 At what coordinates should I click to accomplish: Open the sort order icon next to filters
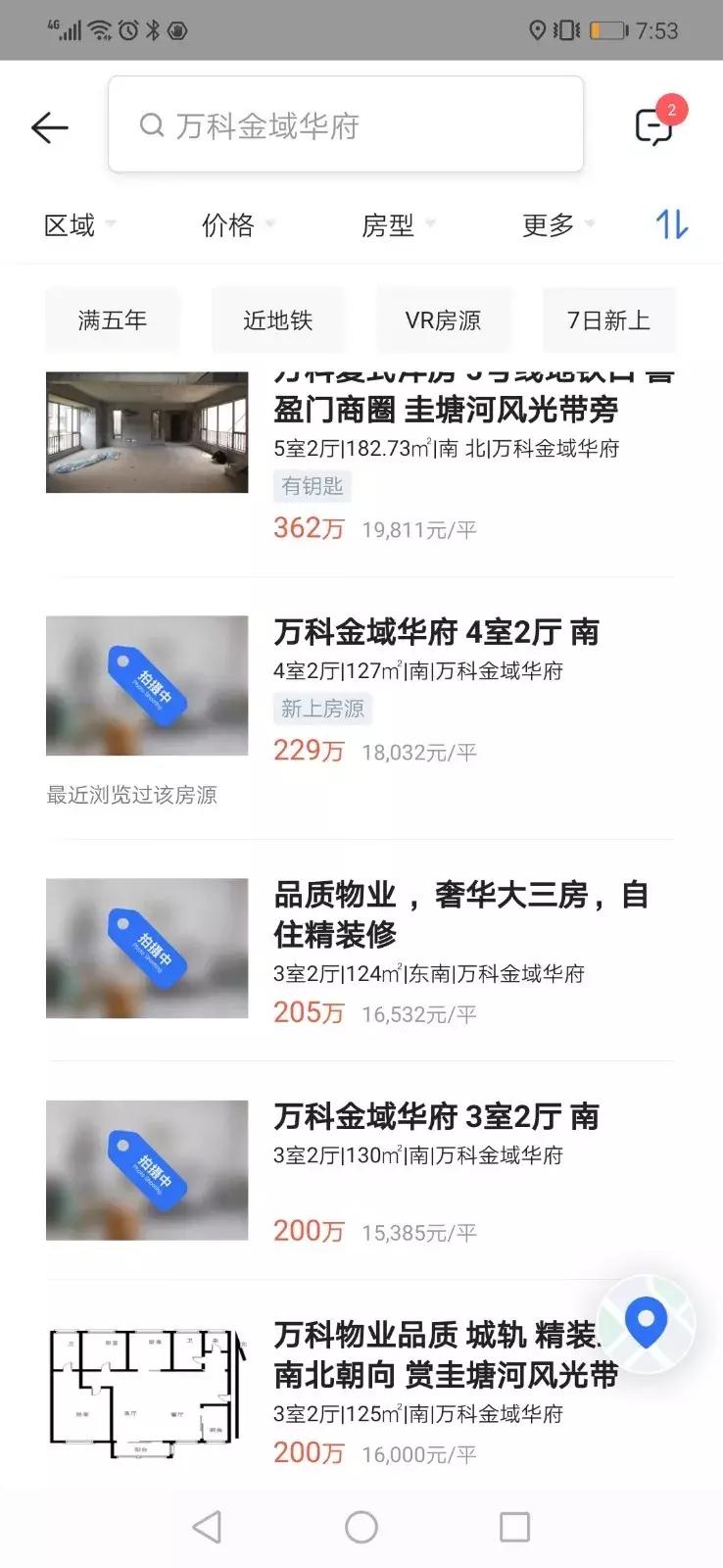point(673,224)
